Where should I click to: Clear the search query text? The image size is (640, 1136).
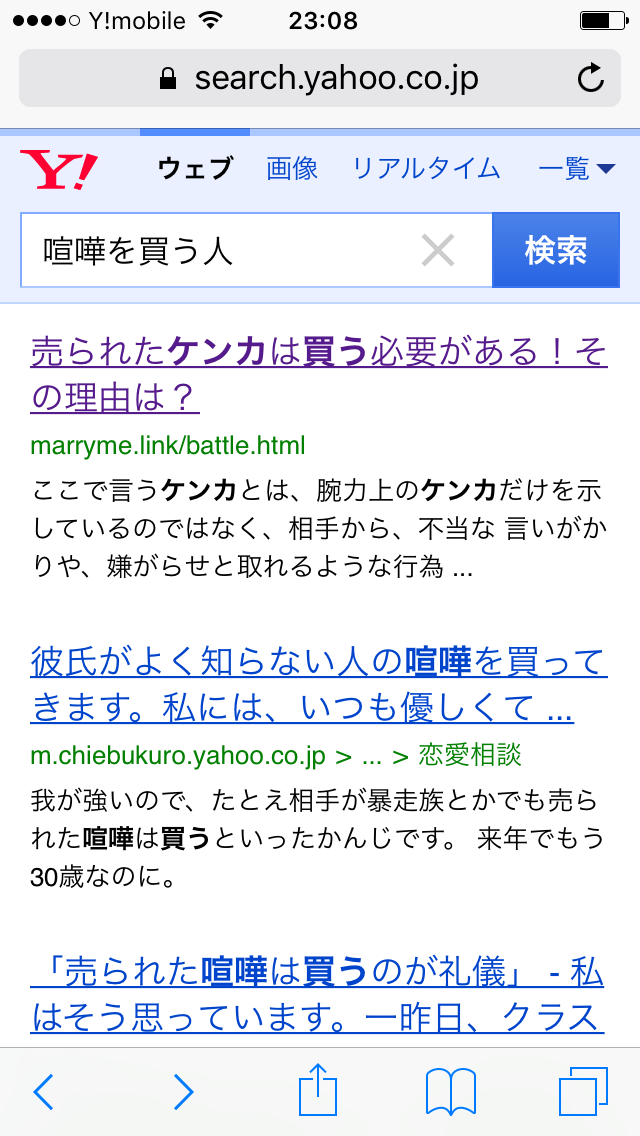click(438, 251)
